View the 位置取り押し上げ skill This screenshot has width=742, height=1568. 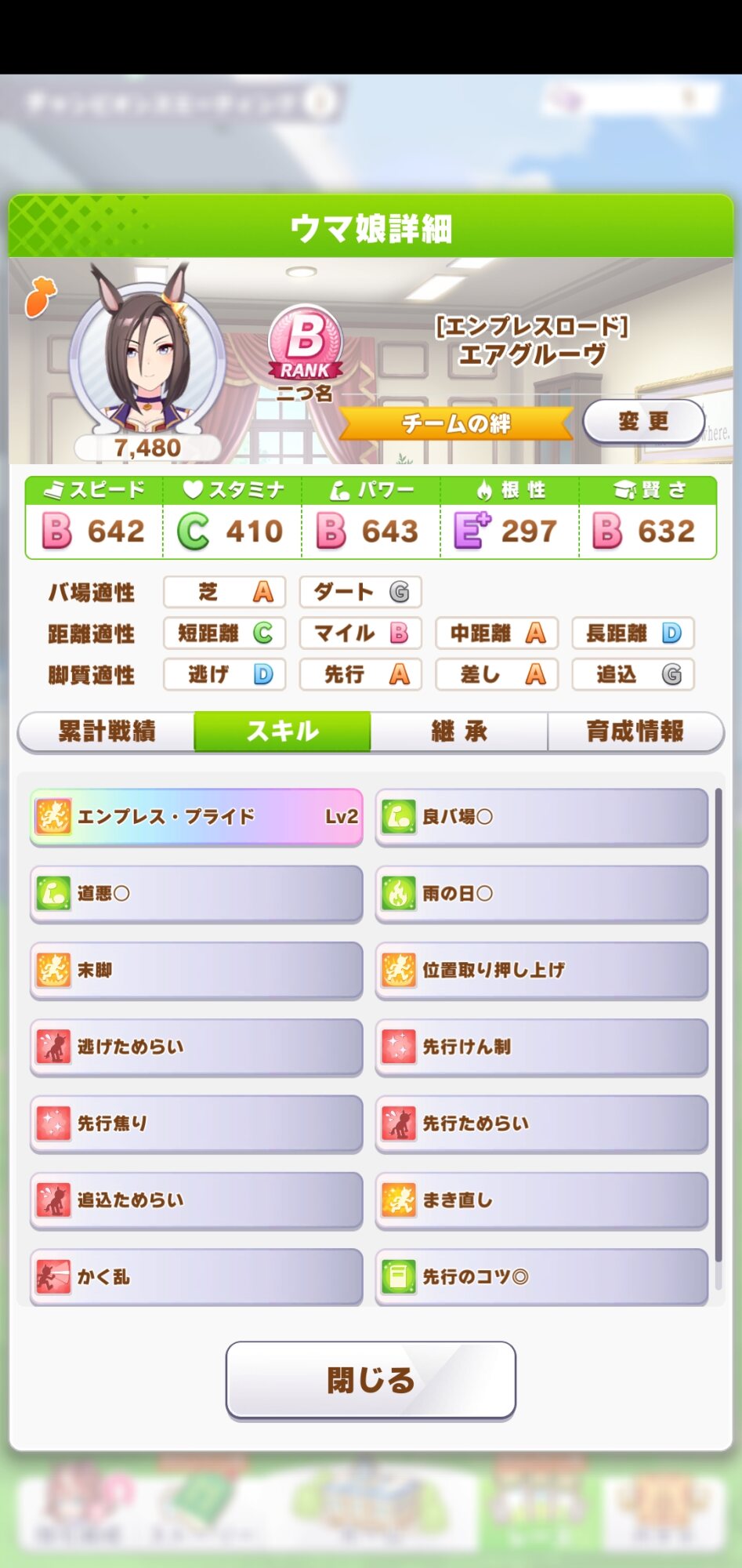(541, 970)
